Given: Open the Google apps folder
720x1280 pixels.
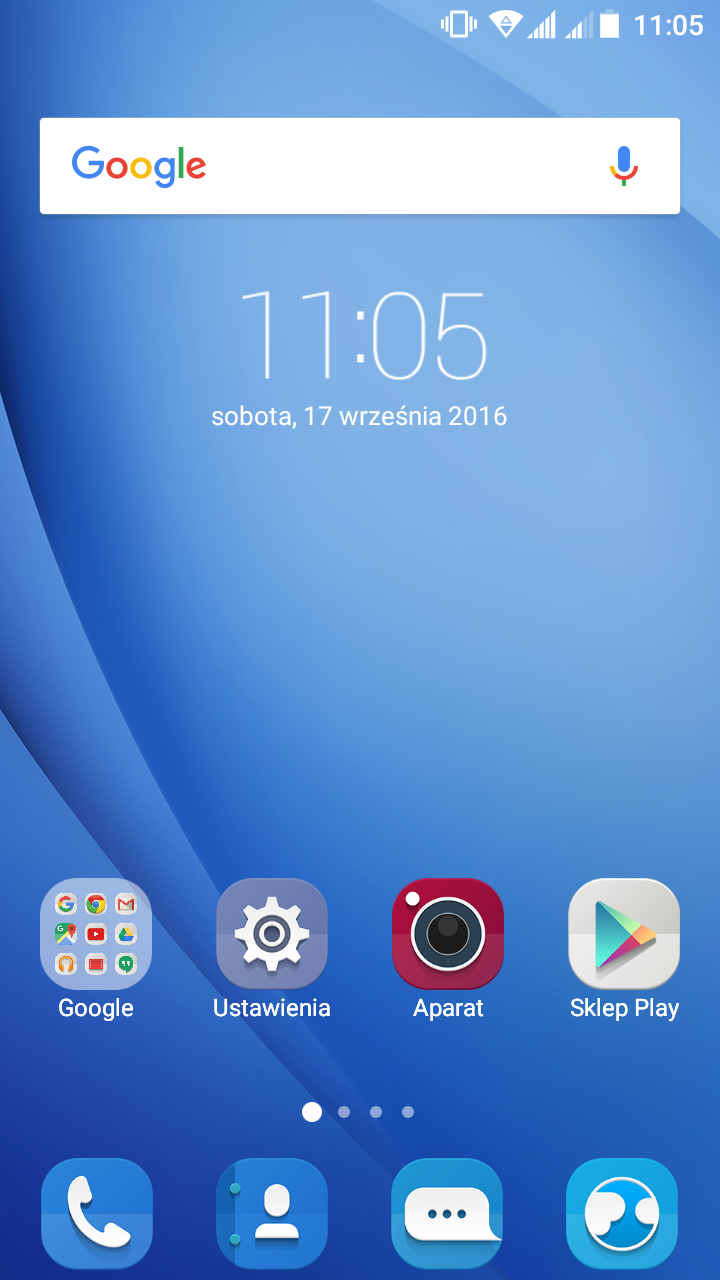Looking at the screenshot, I should point(96,934).
